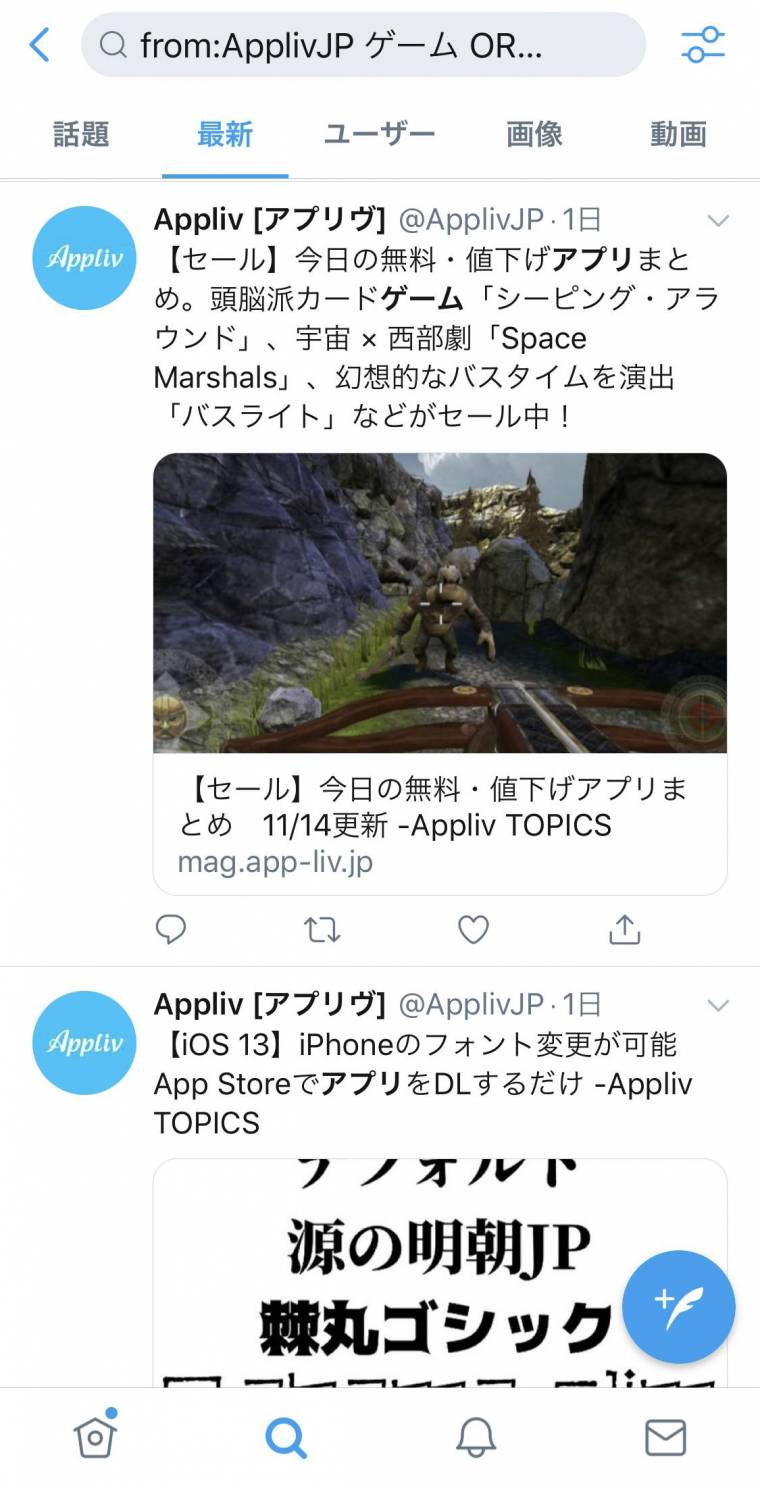
Task: Switch to the ユーザー tab
Action: point(379,134)
